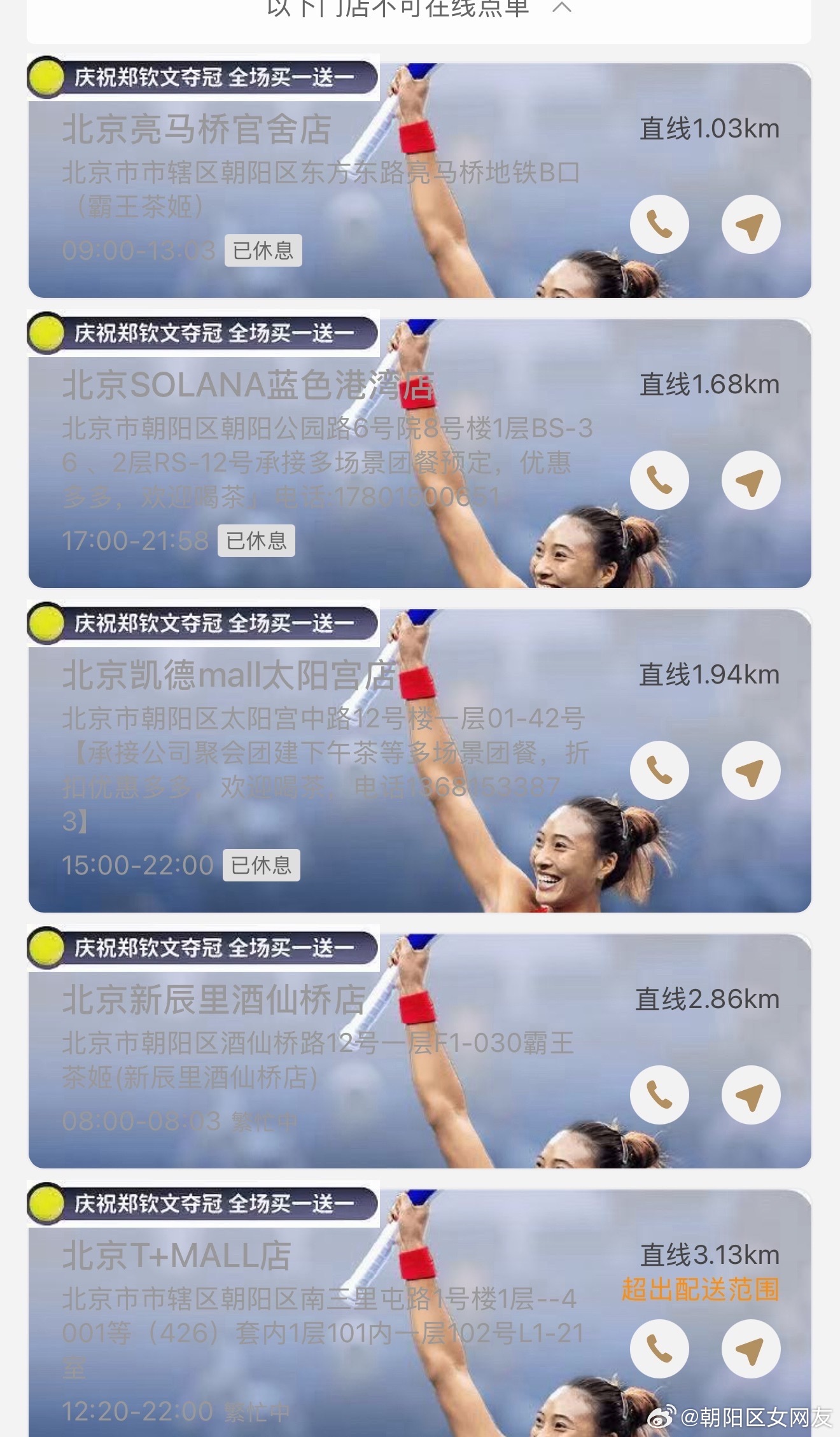The image size is (840, 1437).
Task: Get directions to 北京SOLANA蓝色港湾店
Action: point(751,480)
